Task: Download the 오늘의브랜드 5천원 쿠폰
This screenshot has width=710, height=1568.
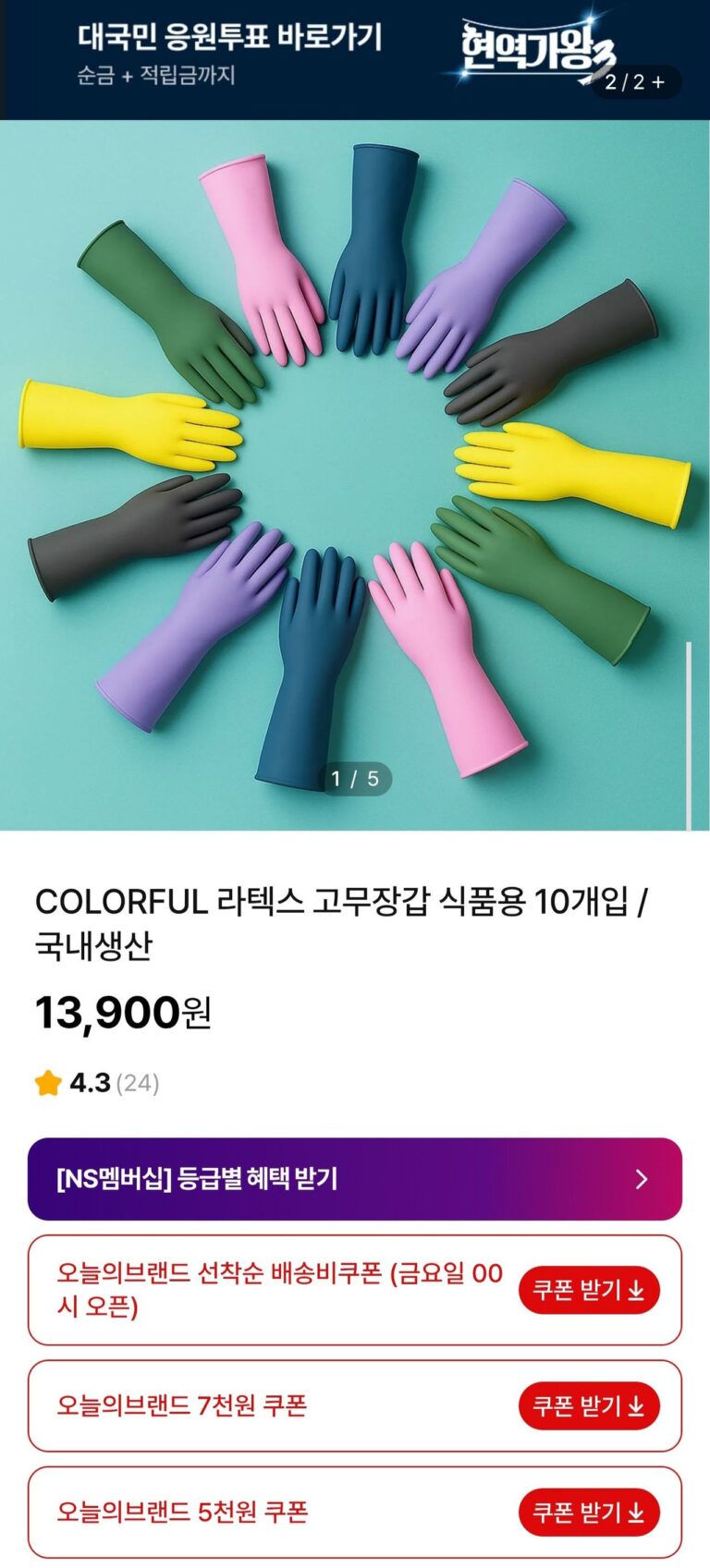Action: point(589,1513)
